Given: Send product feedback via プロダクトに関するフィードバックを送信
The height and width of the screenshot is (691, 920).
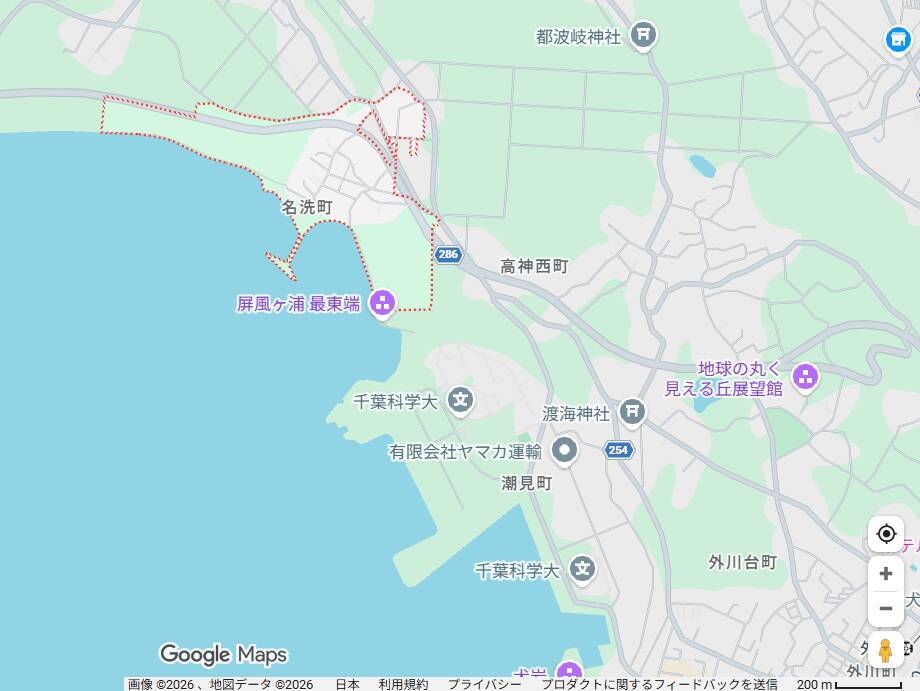Looking at the screenshot, I should click(x=659, y=684).
